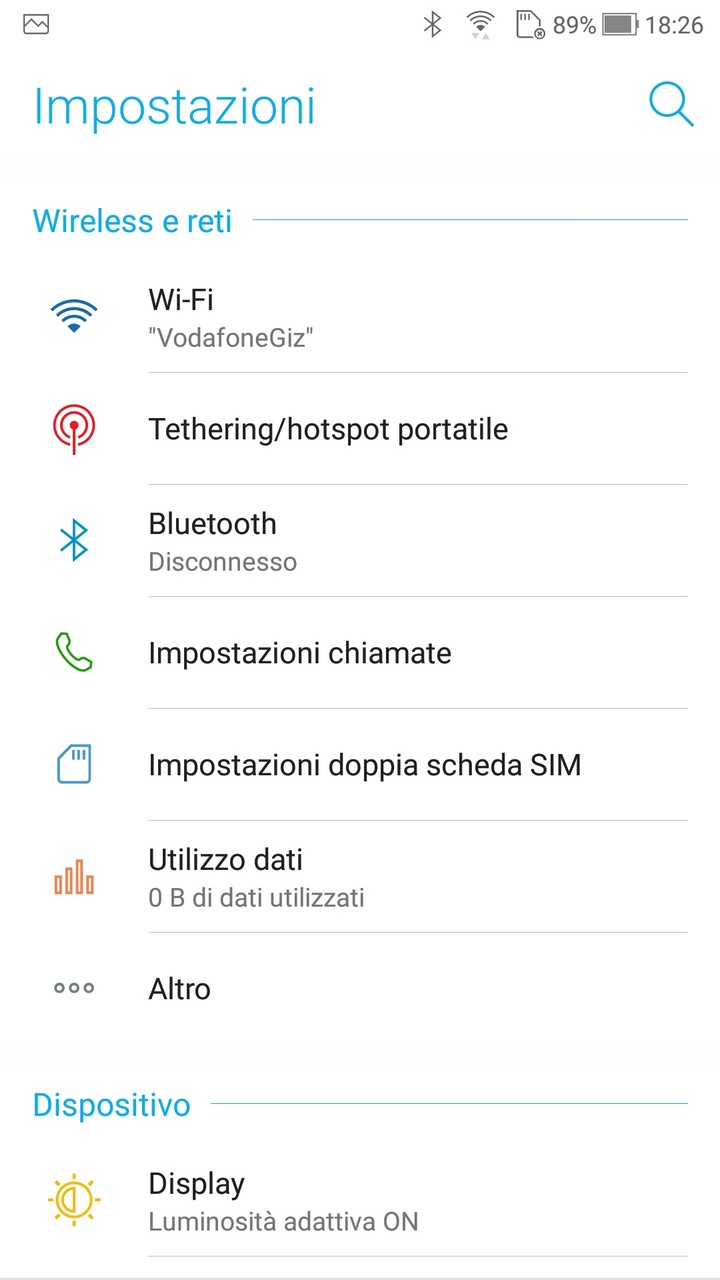Go to Impostazioni chiamate
The width and height of the screenshot is (720, 1280).
[360, 653]
